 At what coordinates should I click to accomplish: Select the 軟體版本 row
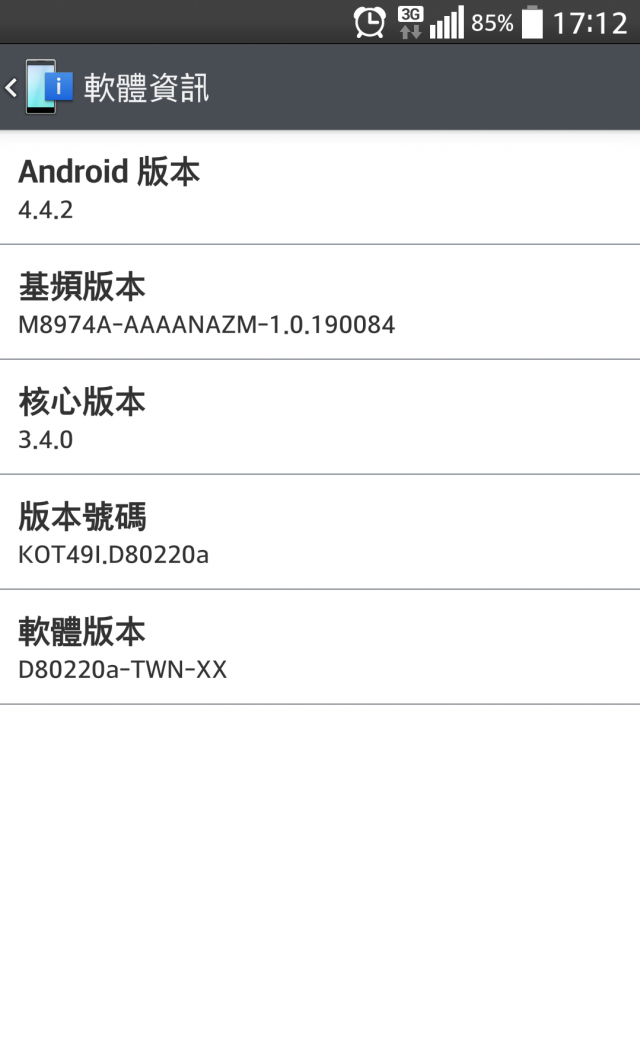click(x=320, y=647)
